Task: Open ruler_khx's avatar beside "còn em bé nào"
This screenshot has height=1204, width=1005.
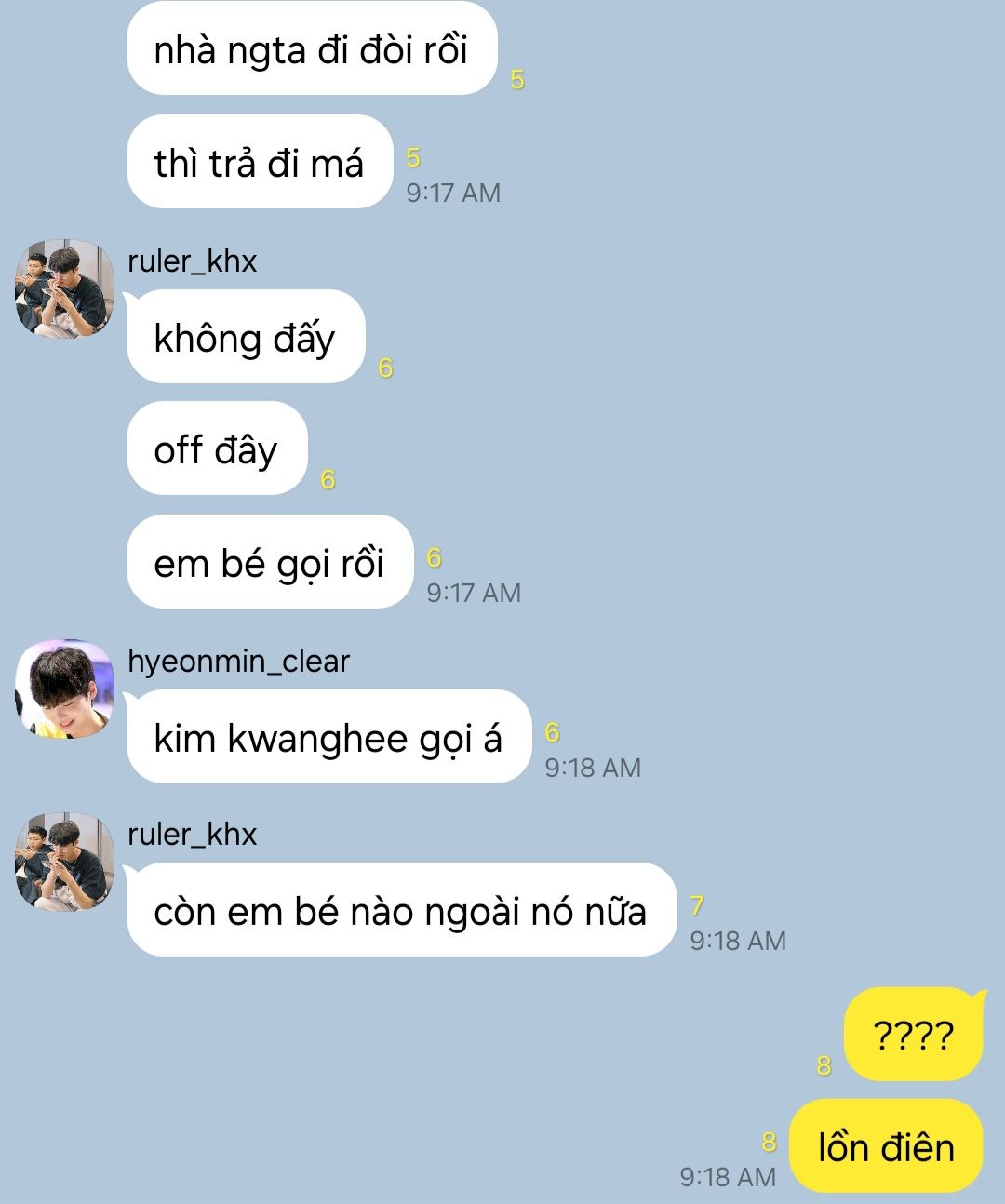Action: (x=64, y=862)
